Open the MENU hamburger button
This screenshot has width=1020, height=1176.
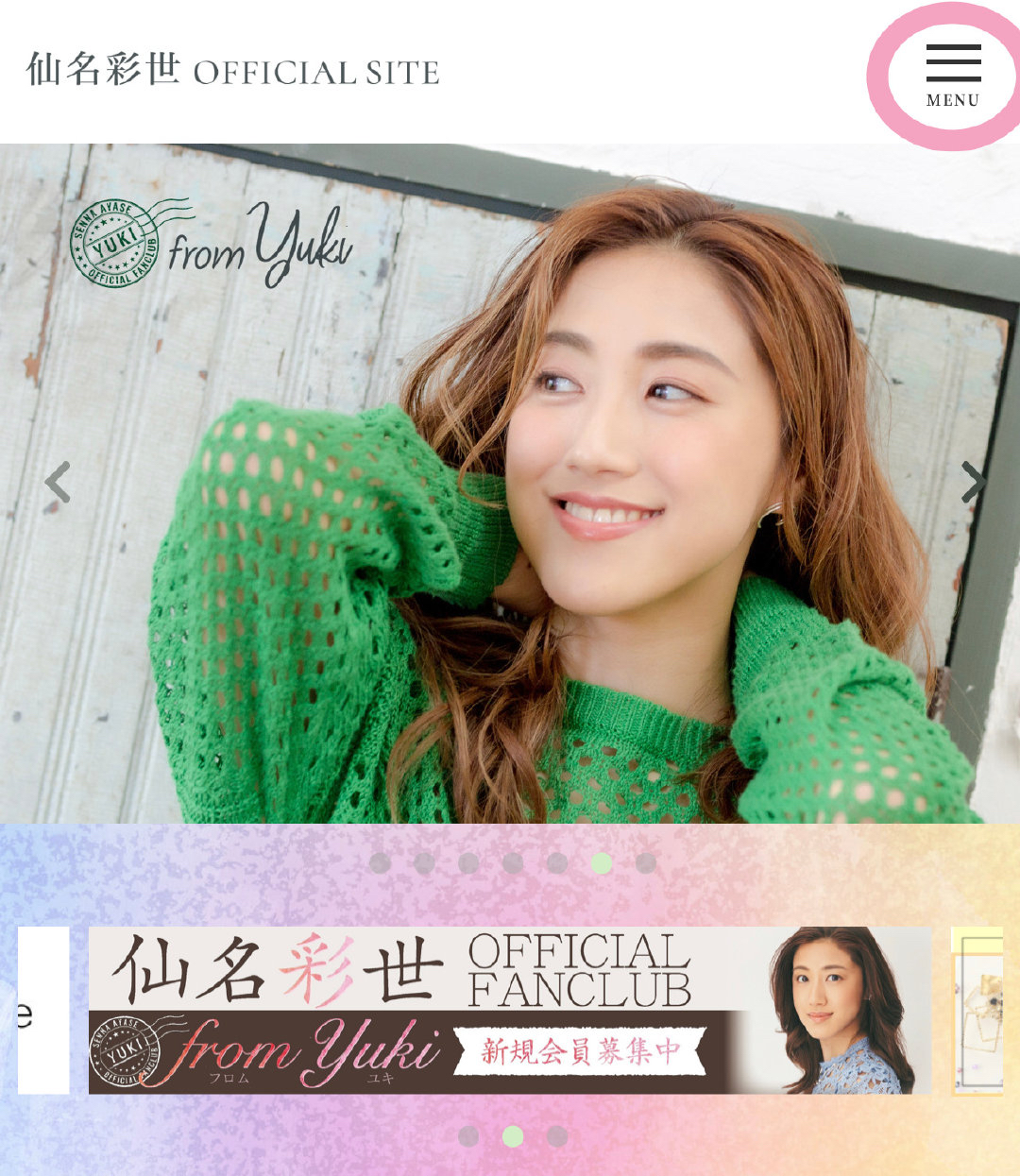[x=952, y=76]
